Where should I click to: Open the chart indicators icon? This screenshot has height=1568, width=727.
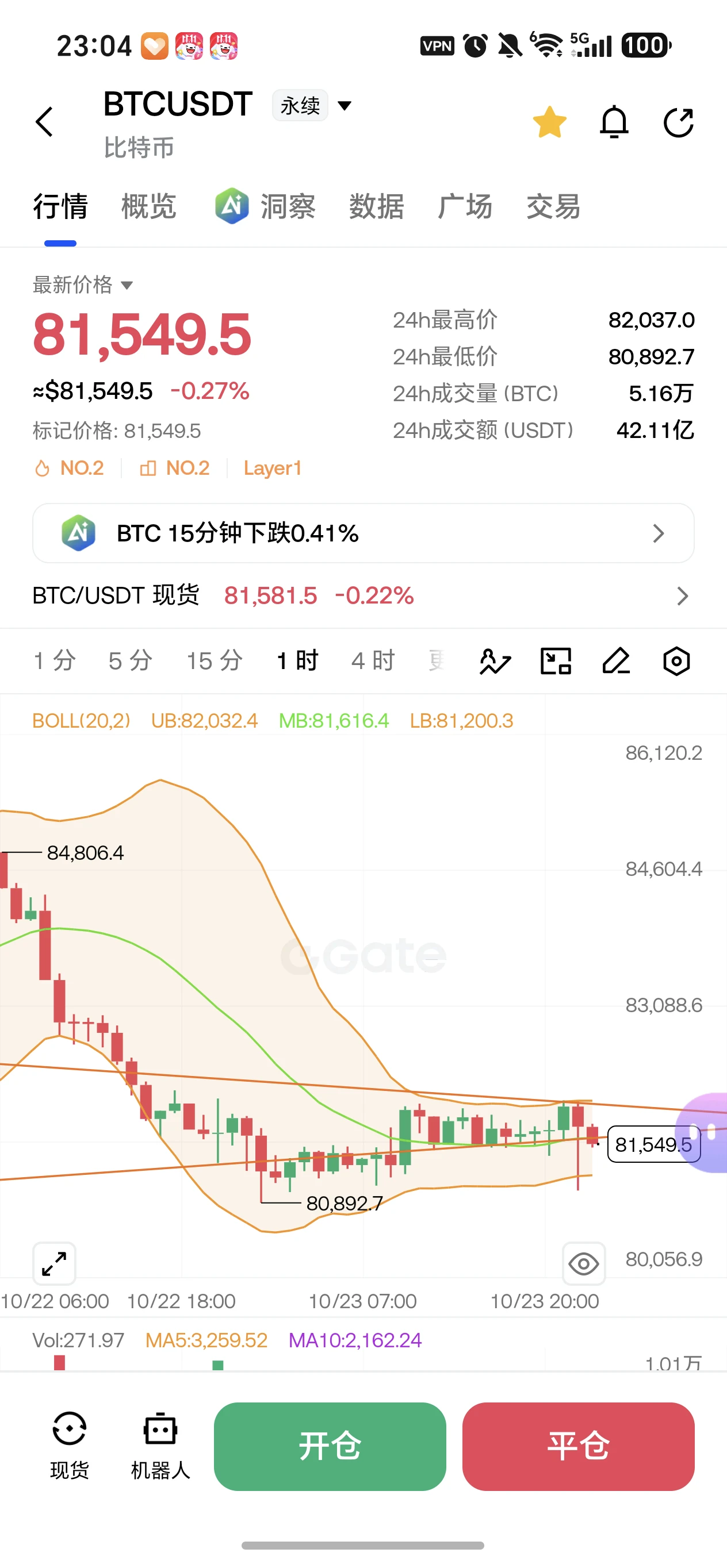(495, 661)
